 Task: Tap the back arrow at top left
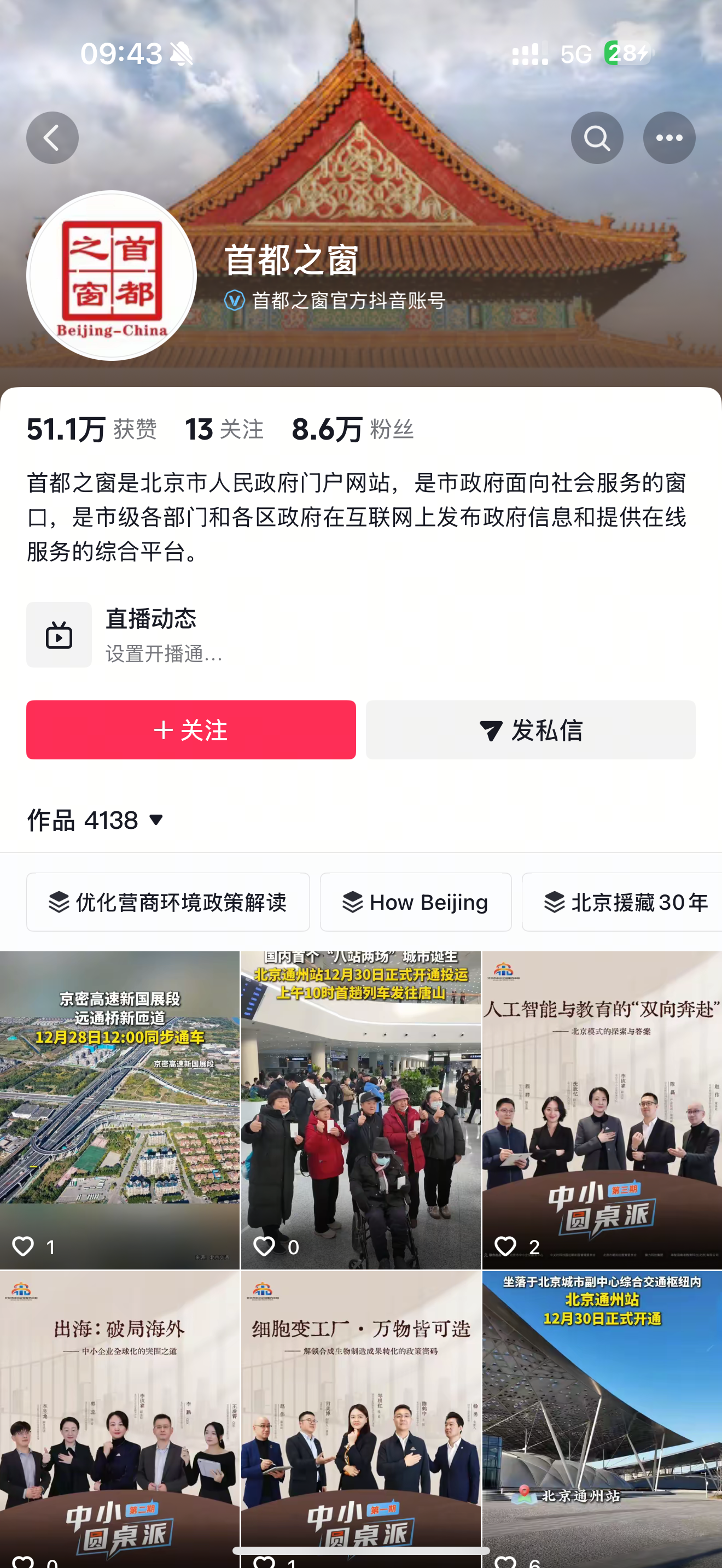(52, 137)
